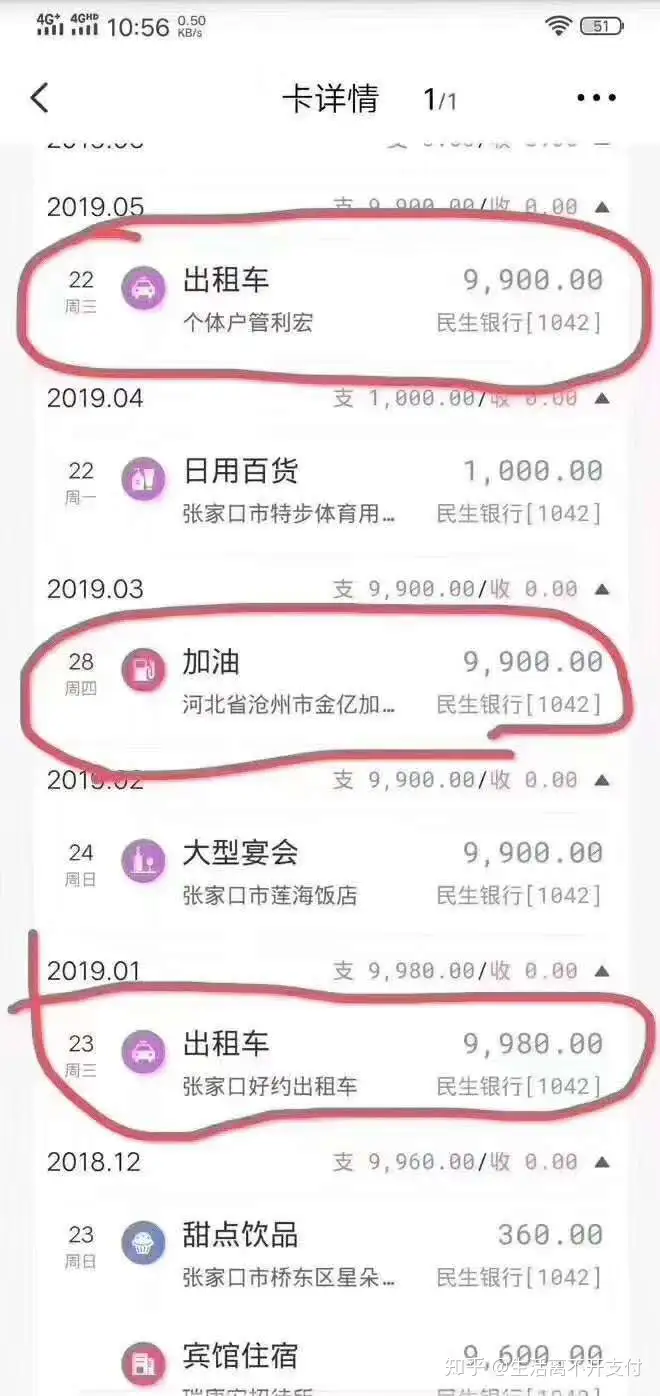Open the three-dot overflow menu
Viewport: 660px width, 1396px height.
click(597, 98)
